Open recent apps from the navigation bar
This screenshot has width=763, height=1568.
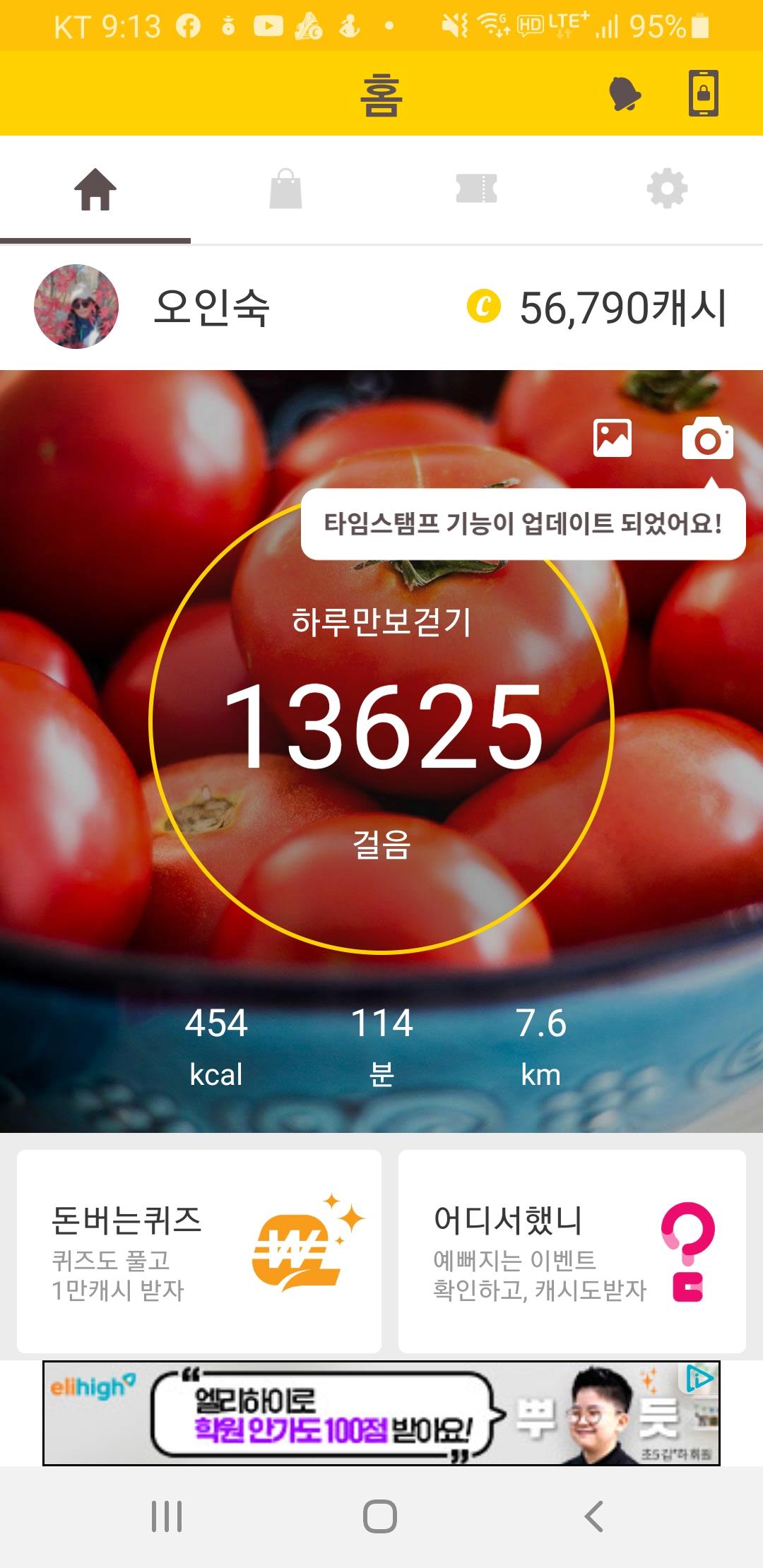point(167,1516)
